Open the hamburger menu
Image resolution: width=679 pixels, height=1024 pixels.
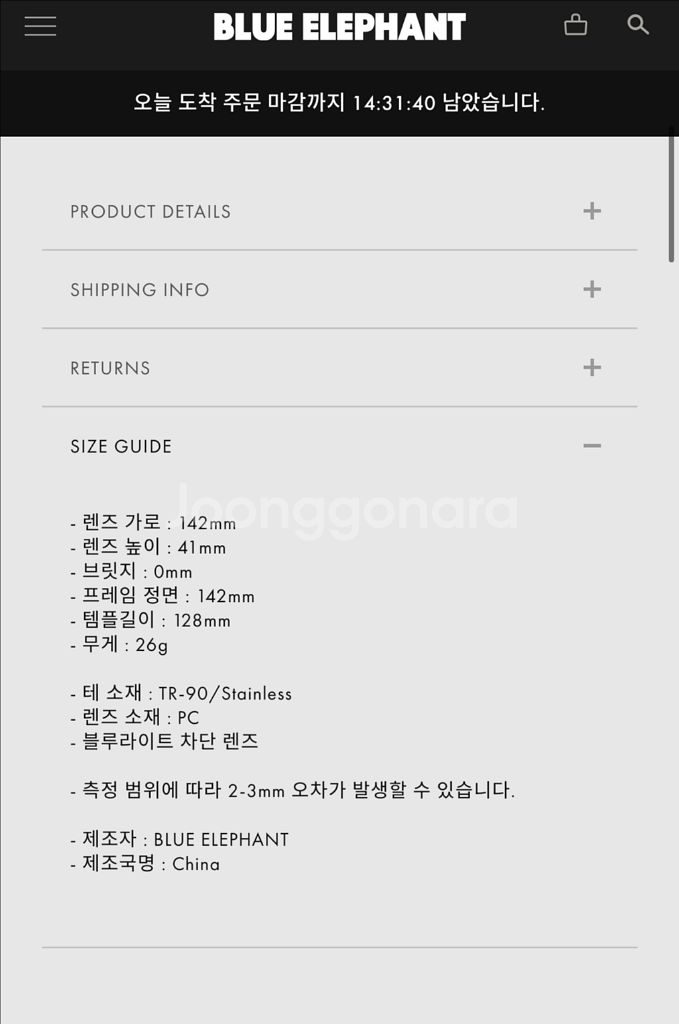coord(40,26)
